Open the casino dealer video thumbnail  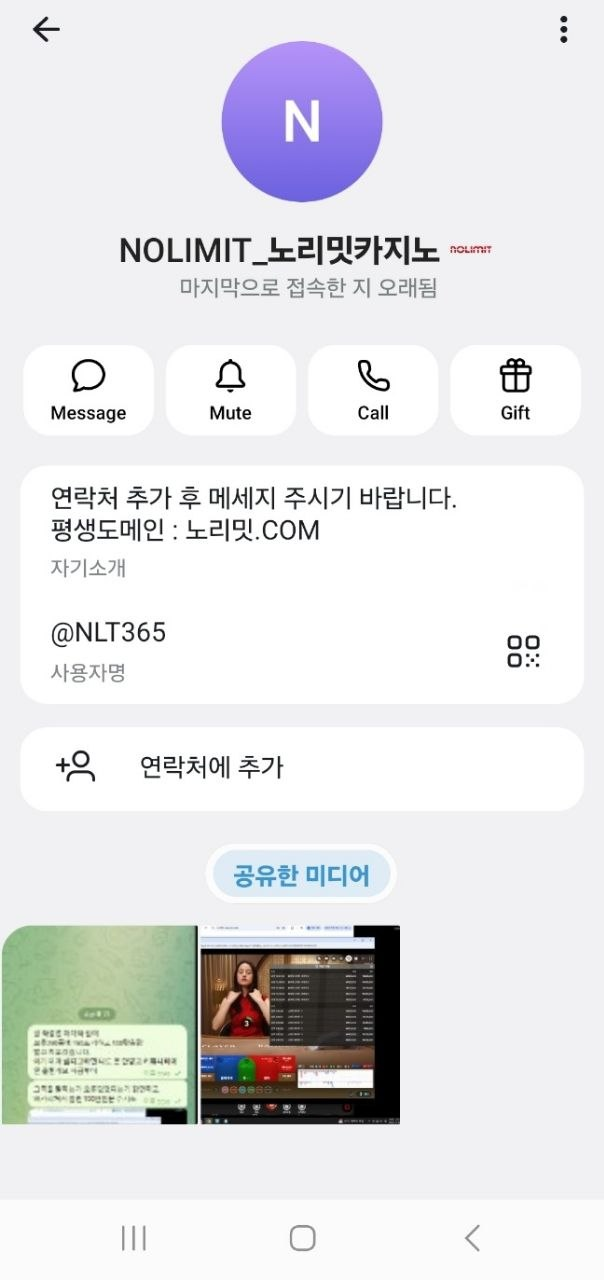coord(300,1024)
